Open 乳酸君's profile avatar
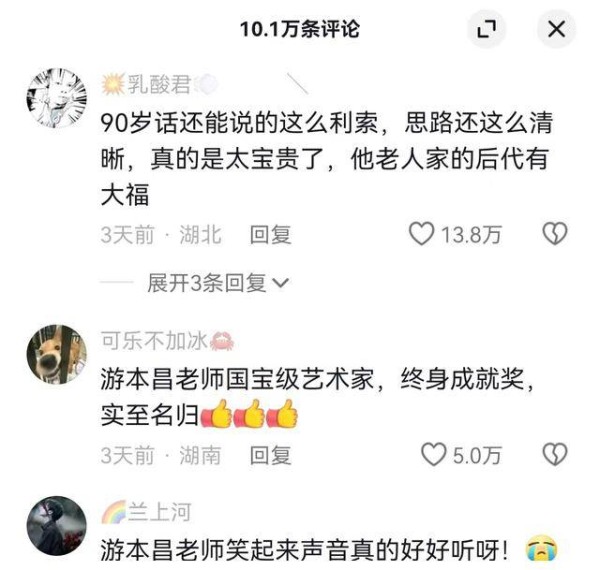The width and height of the screenshot is (600, 570). [x=56, y=100]
